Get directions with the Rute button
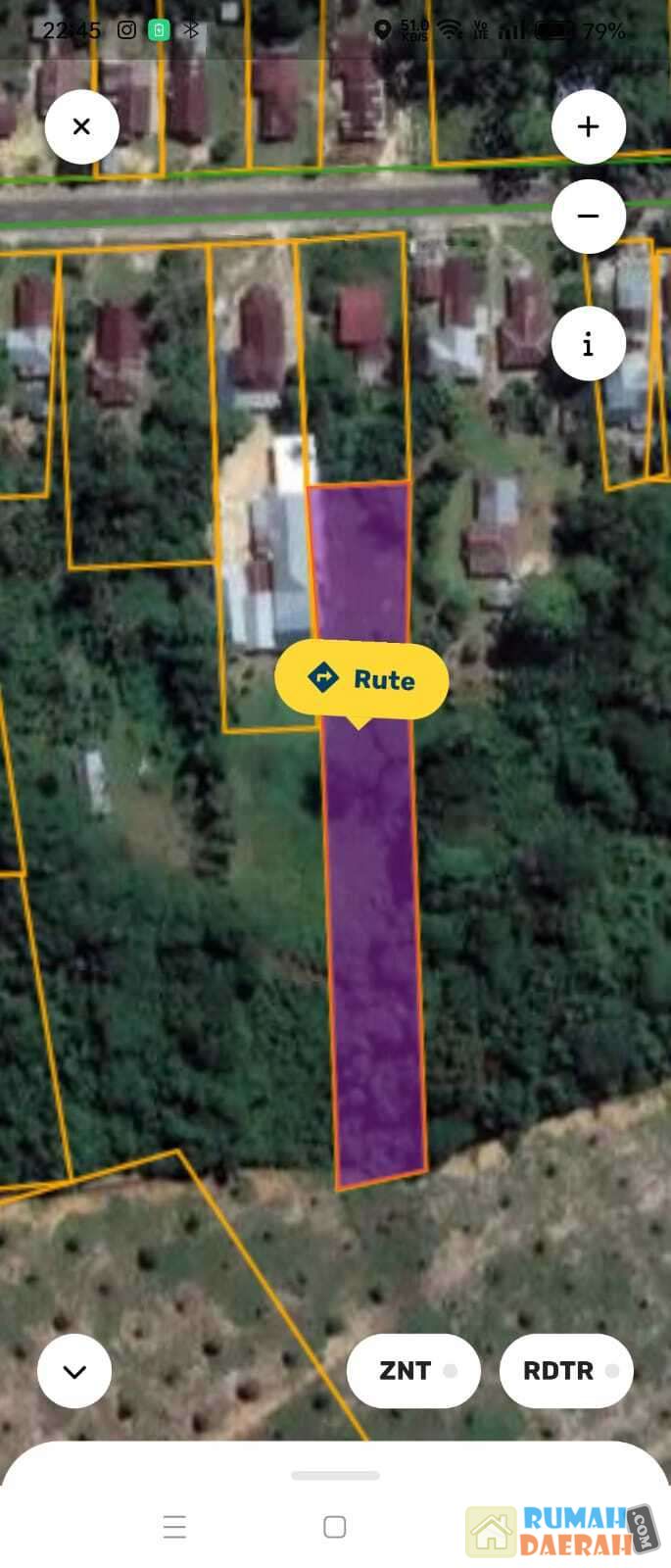Screen dimensions: 671x1568 point(361,679)
